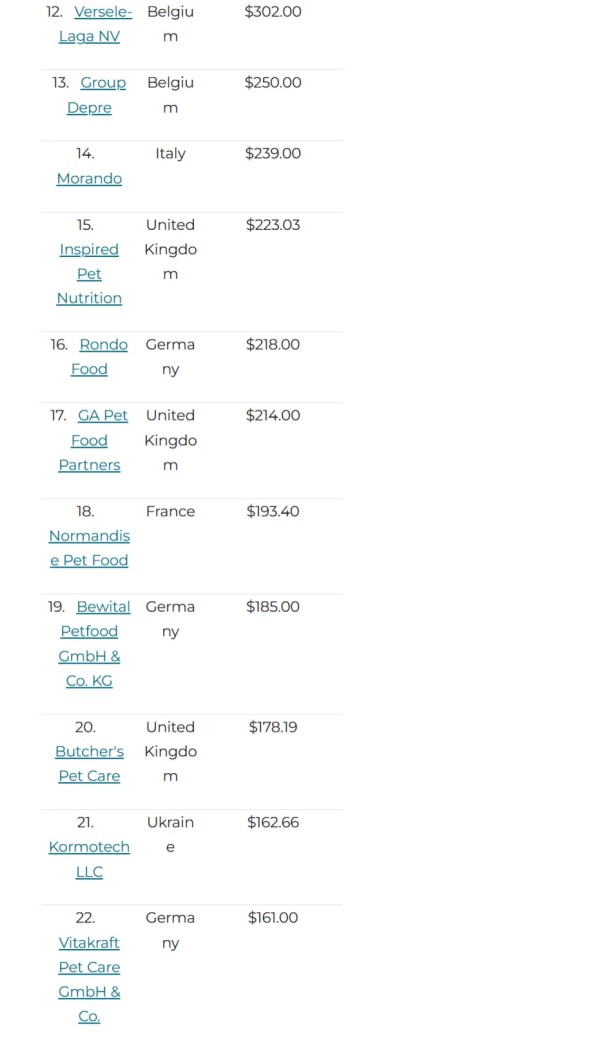Open the Normandise Pet Food link
Viewport: 600px width, 1043px height.
(x=89, y=548)
